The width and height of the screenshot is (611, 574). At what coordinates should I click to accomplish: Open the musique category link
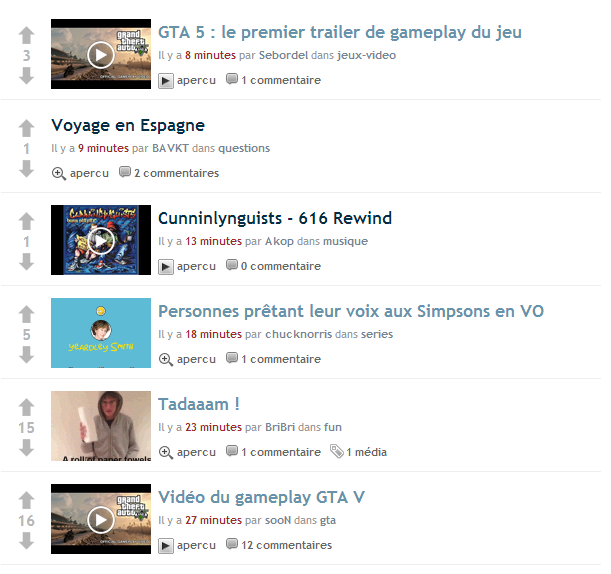tap(346, 241)
